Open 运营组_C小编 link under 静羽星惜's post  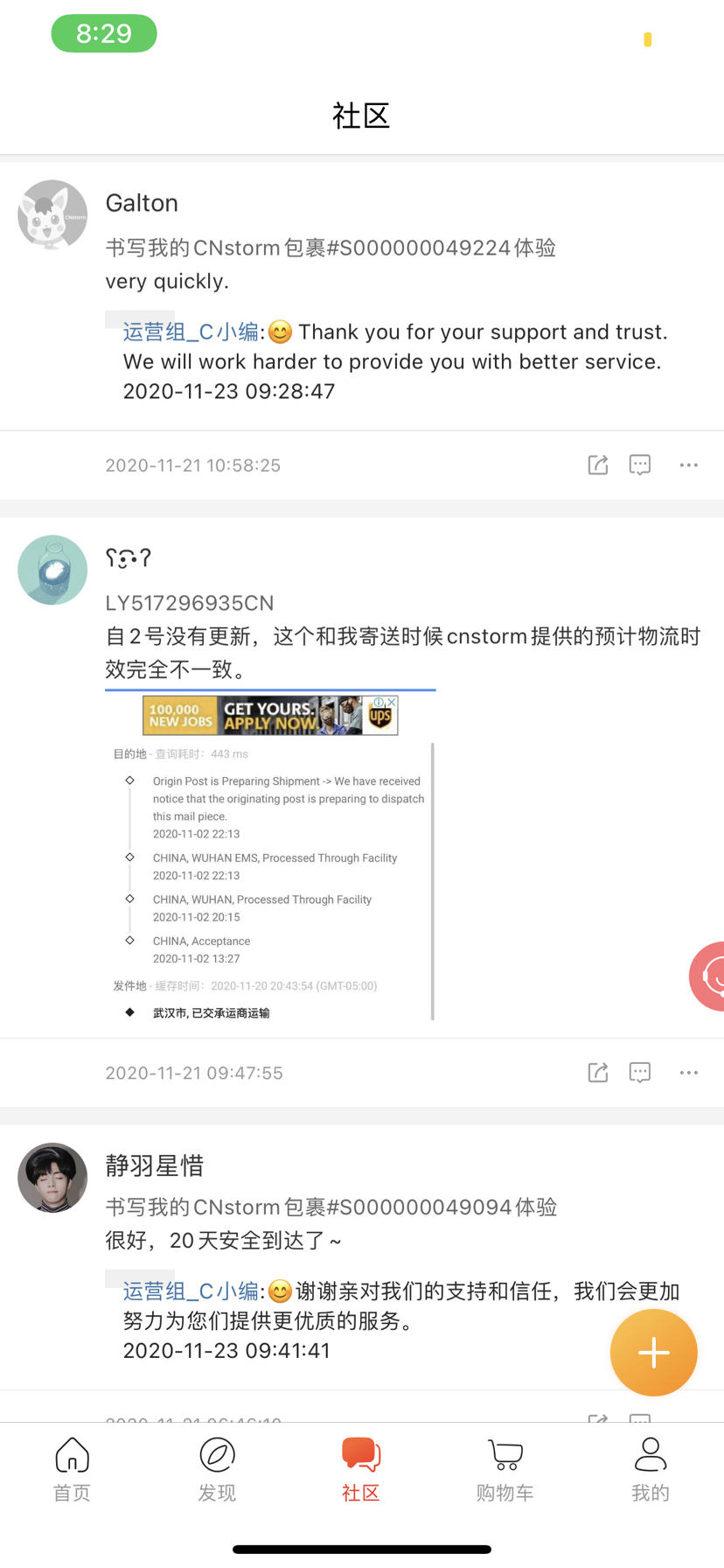(x=191, y=1291)
